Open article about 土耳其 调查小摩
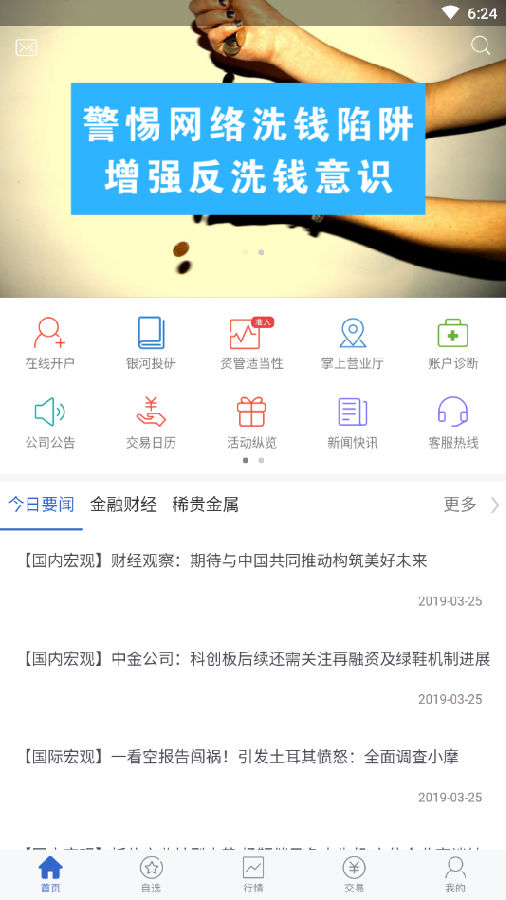The image size is (506, 900). [253, 775]
